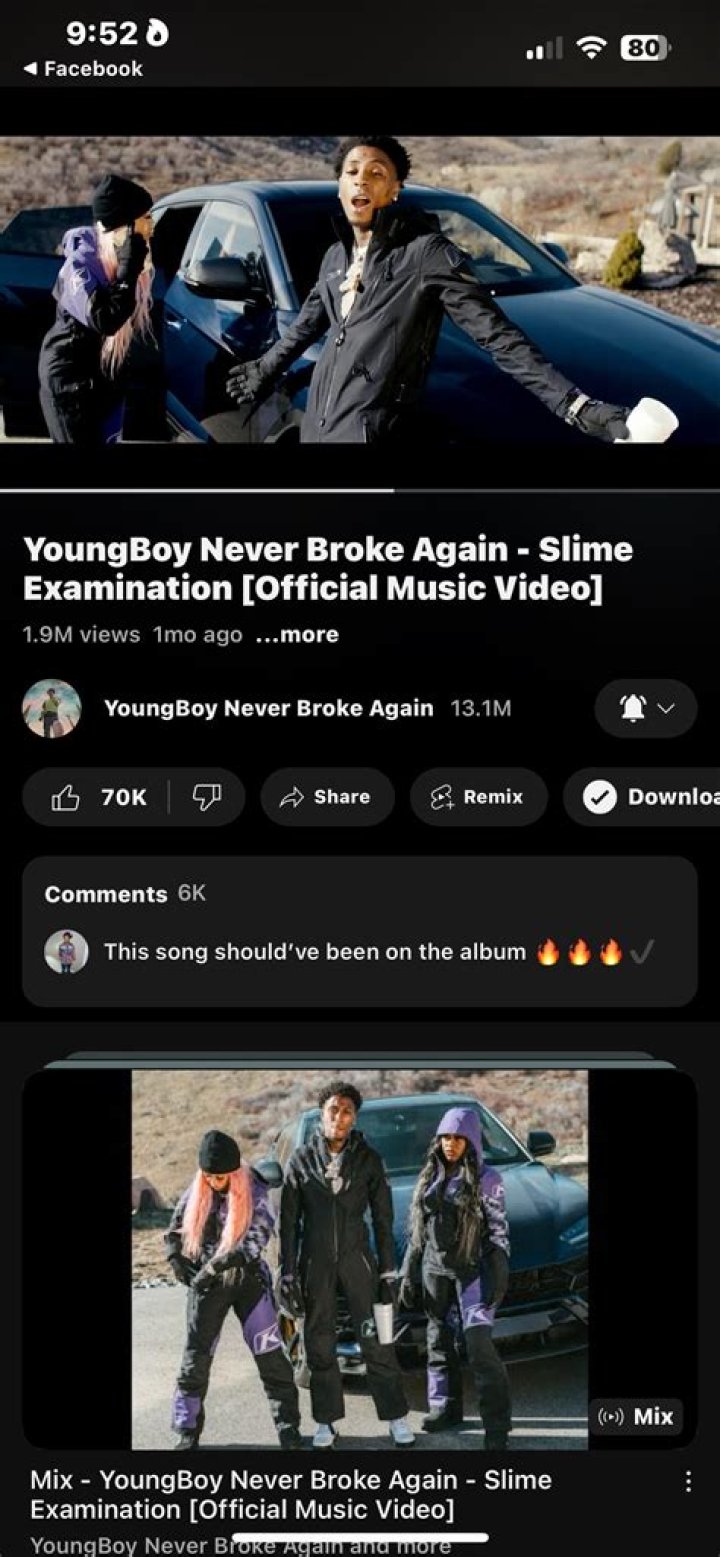
Task: Like the video with 70K likes
Action: tap(98, 797)
